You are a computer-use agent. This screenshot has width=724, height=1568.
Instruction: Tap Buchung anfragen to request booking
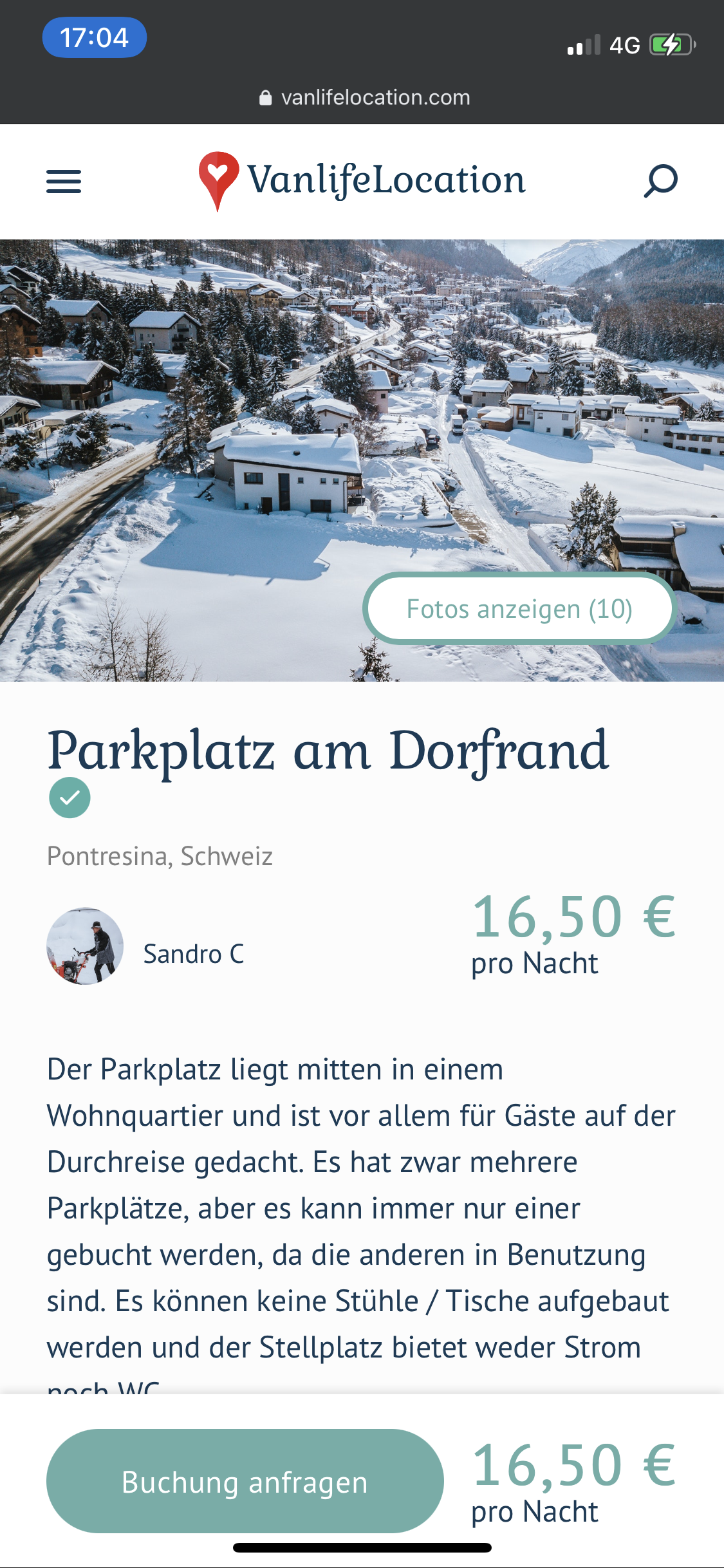click(245, 1481)
